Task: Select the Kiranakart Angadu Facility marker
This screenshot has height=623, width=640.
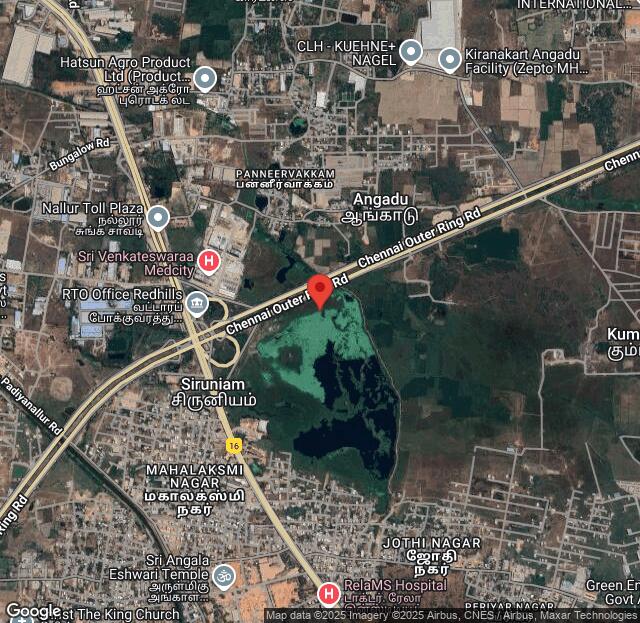Action: [x=450, y=60]
